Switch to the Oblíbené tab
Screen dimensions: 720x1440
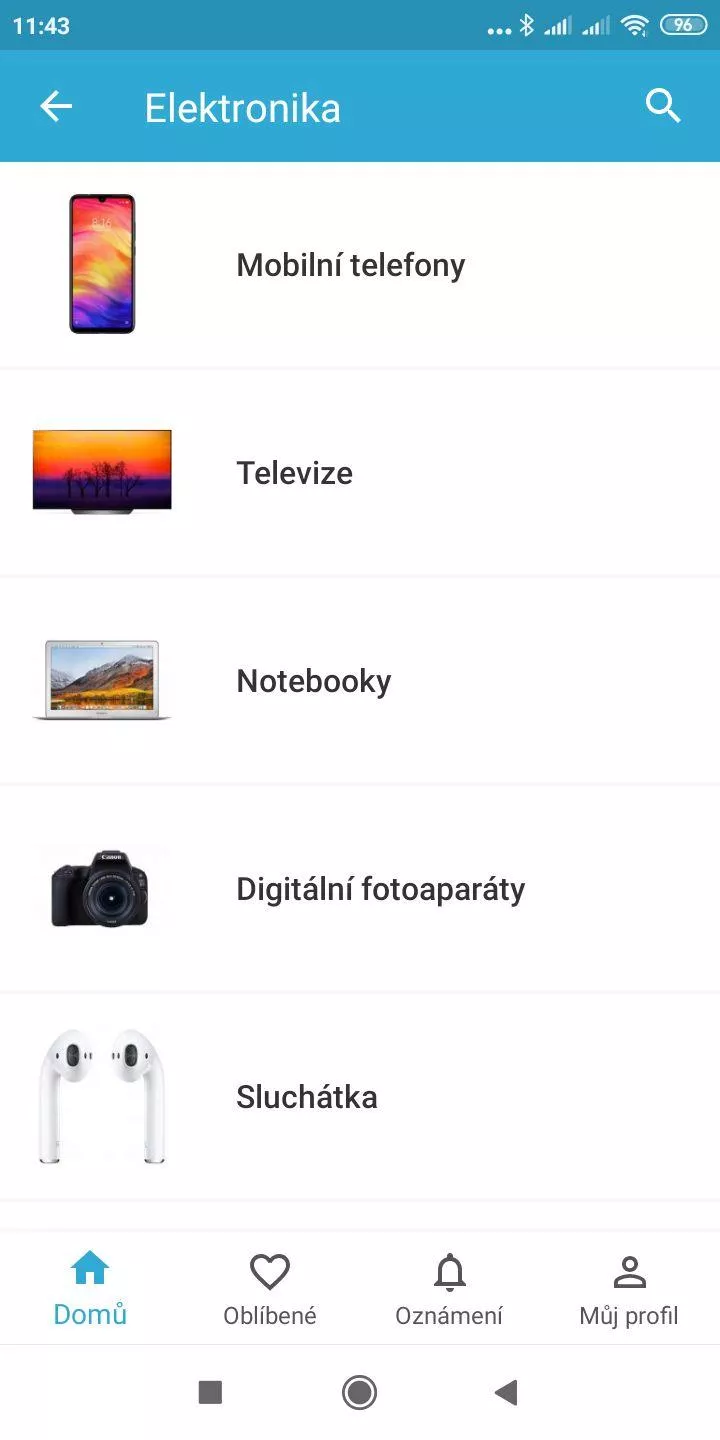(270, 1289)
